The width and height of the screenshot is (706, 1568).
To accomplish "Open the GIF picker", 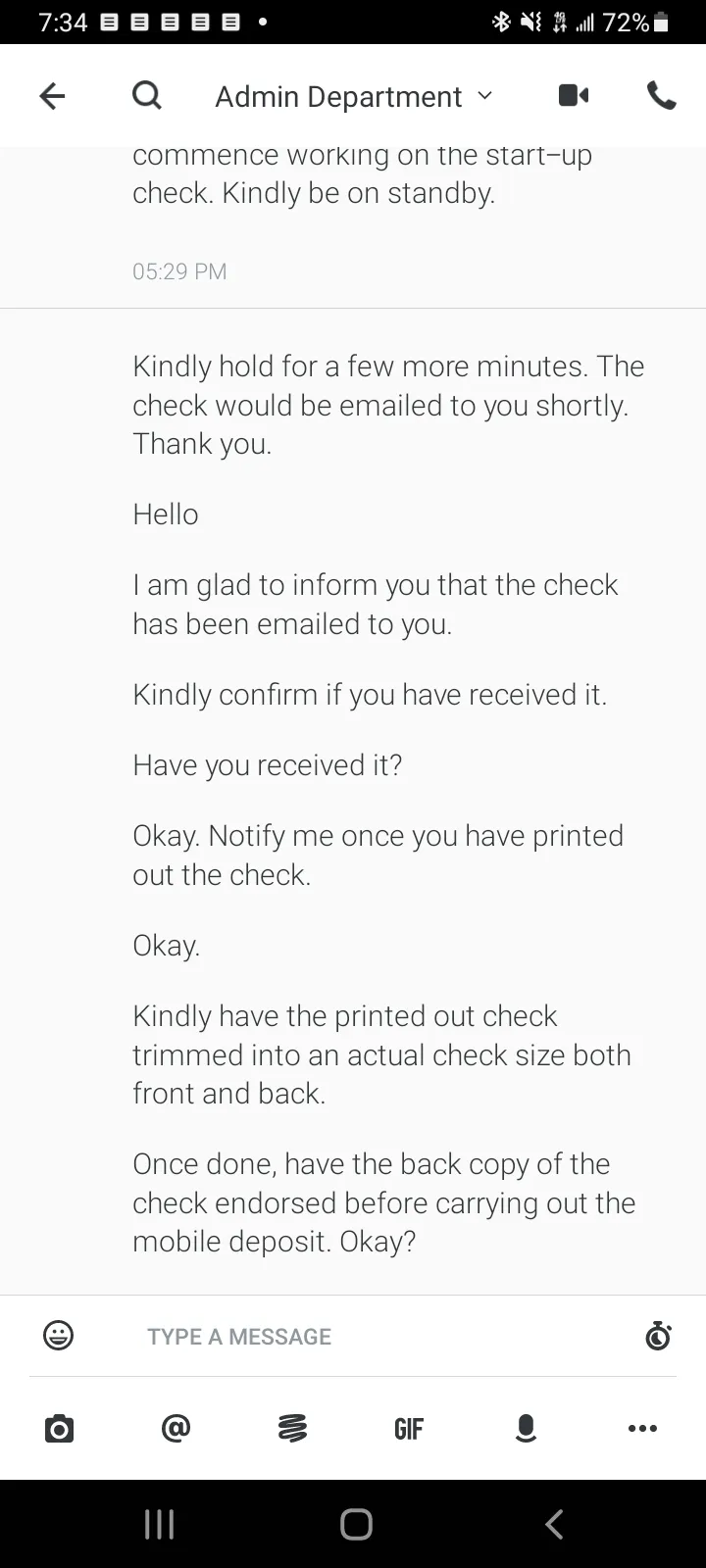I will coord(409,1429).
